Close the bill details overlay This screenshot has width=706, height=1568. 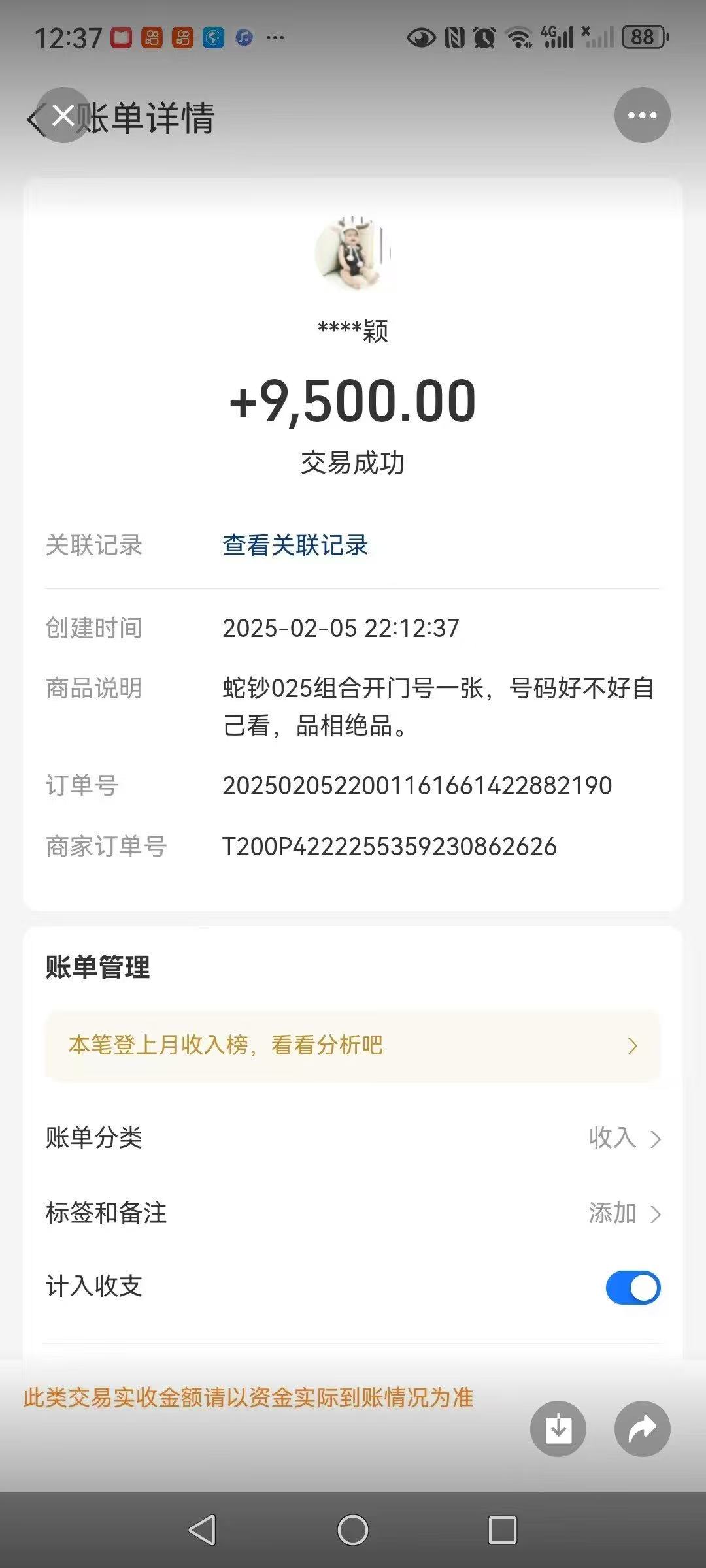pyautogui.click(x=63, y=116)
